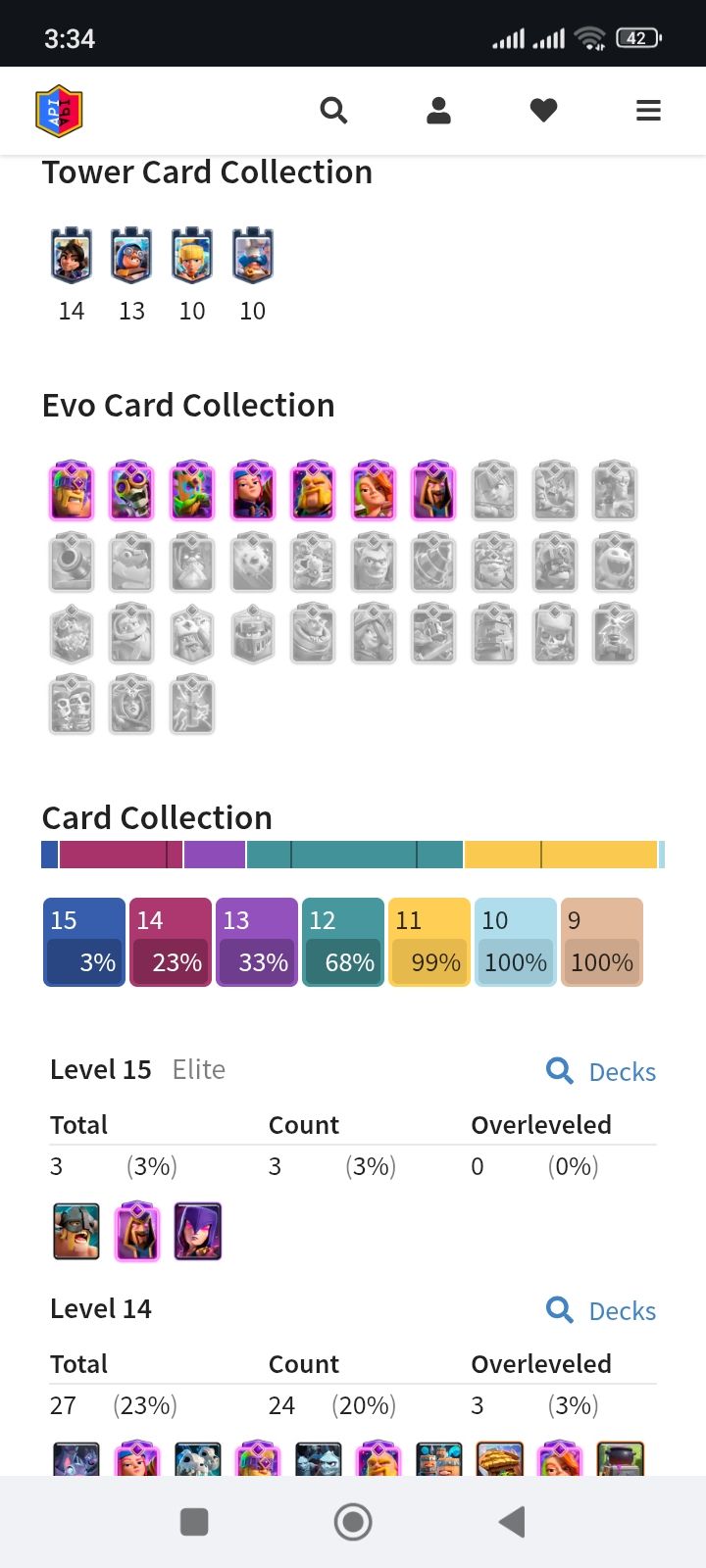Select the level 10 chip showing 100%

(516, 942)
